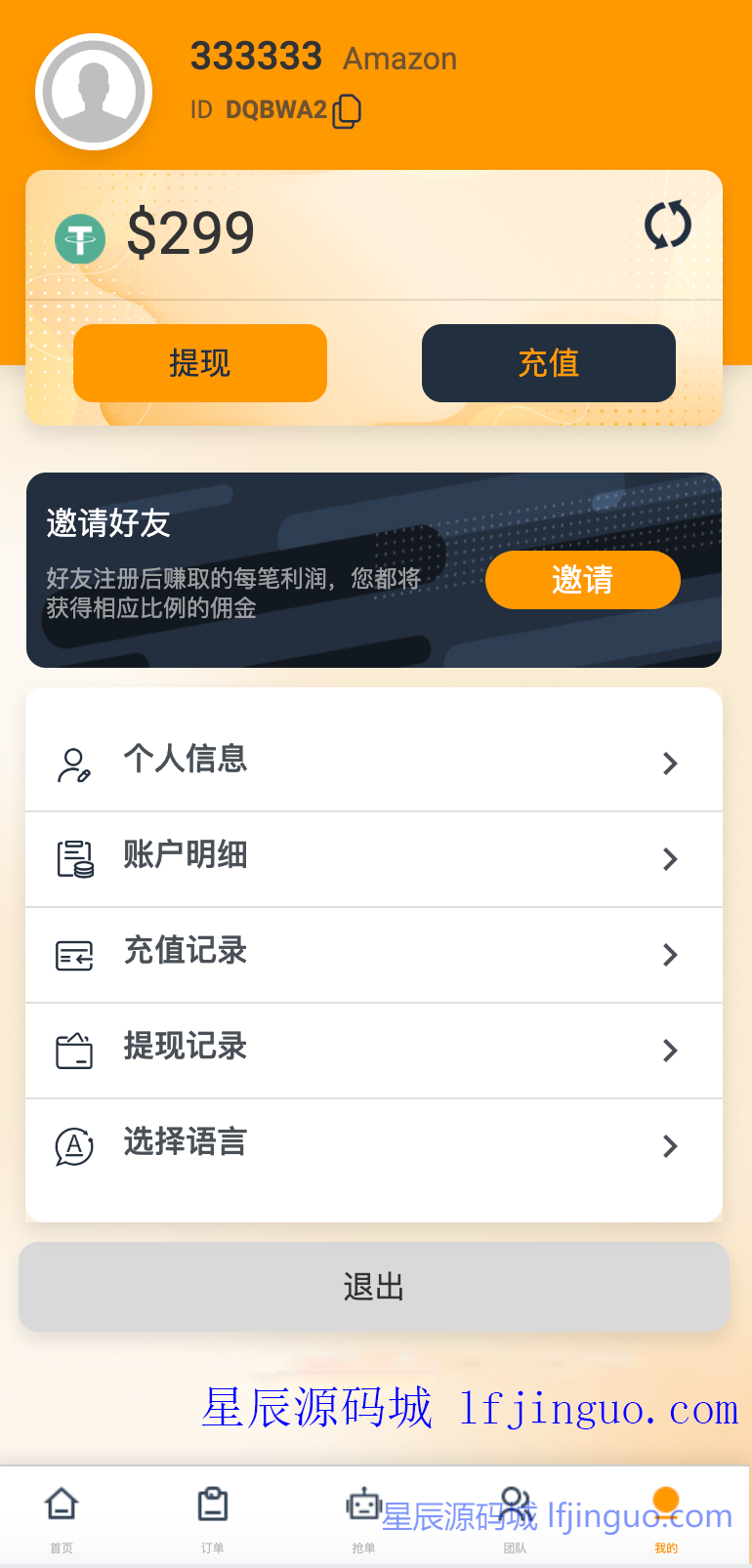
Task: Tap the profile avatar picture
Action: click(94, 92)
